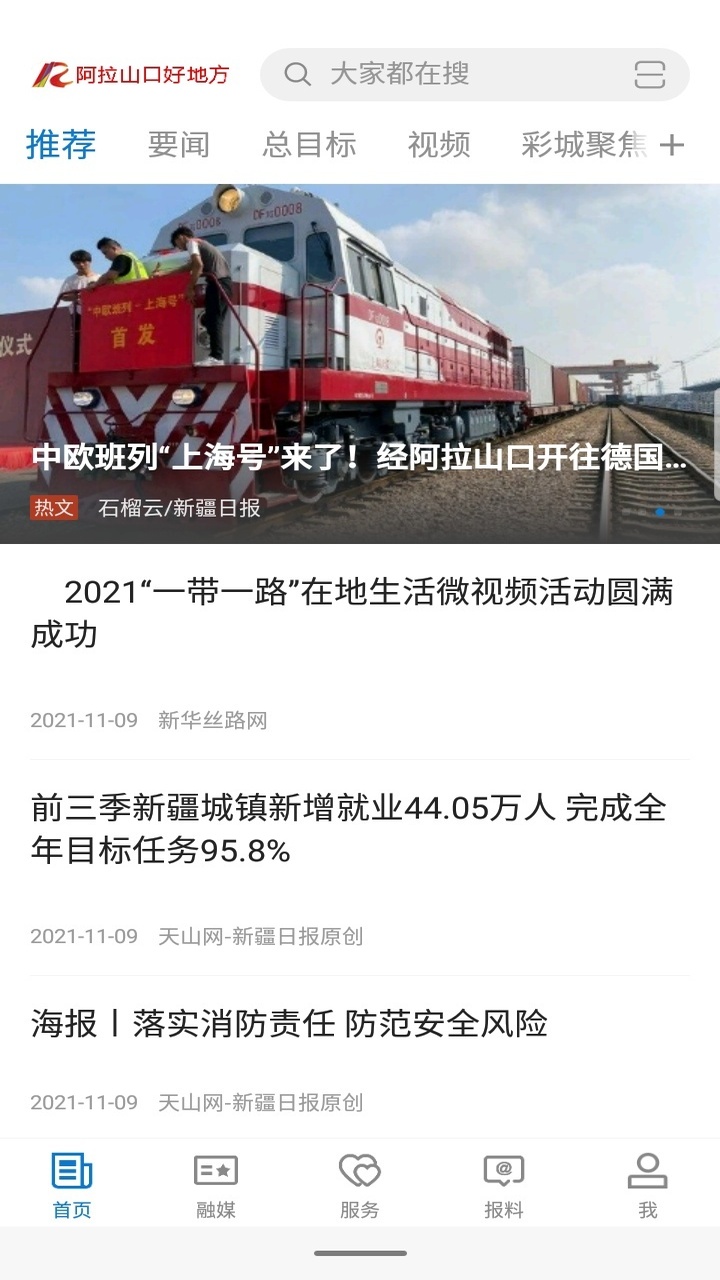This screenshot has height=1280, width=720.
Task: Switch to the 融媒 bottom tab
Action: pos(216,1185)
